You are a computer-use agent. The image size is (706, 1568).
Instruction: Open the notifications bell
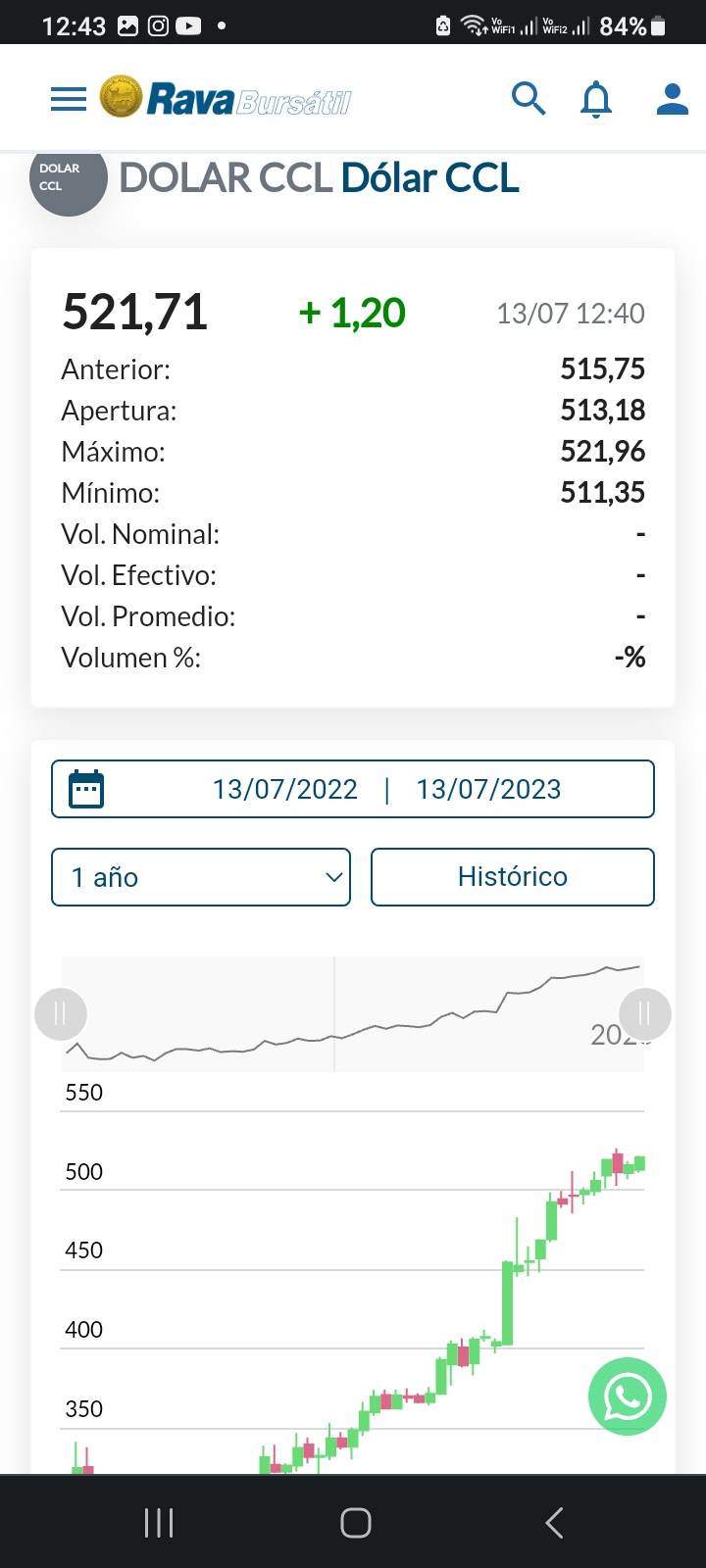point(596,99)
